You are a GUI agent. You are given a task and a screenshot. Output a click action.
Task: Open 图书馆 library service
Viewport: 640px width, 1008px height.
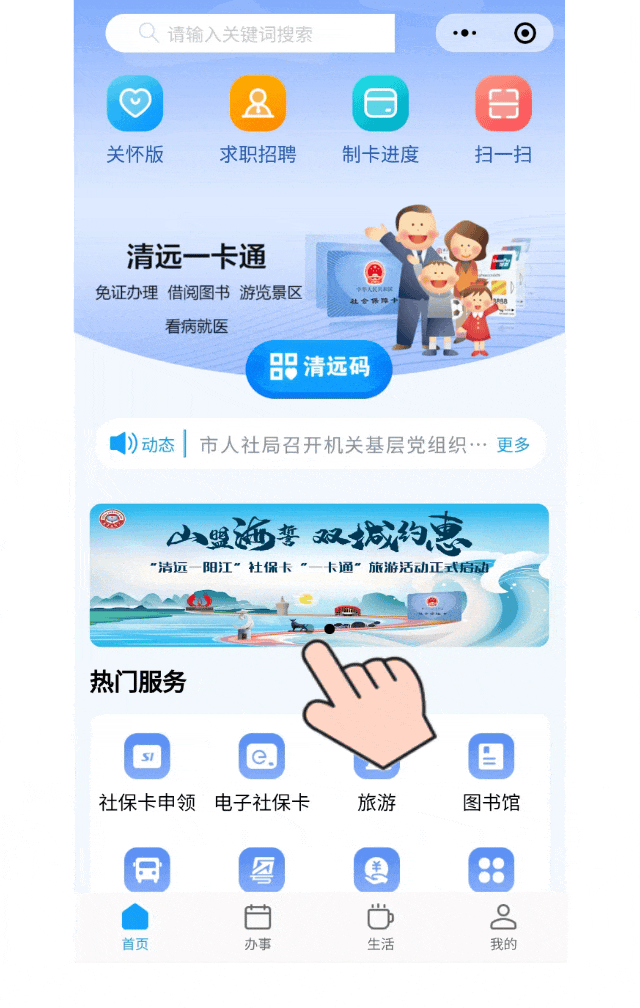pos(491,772)
